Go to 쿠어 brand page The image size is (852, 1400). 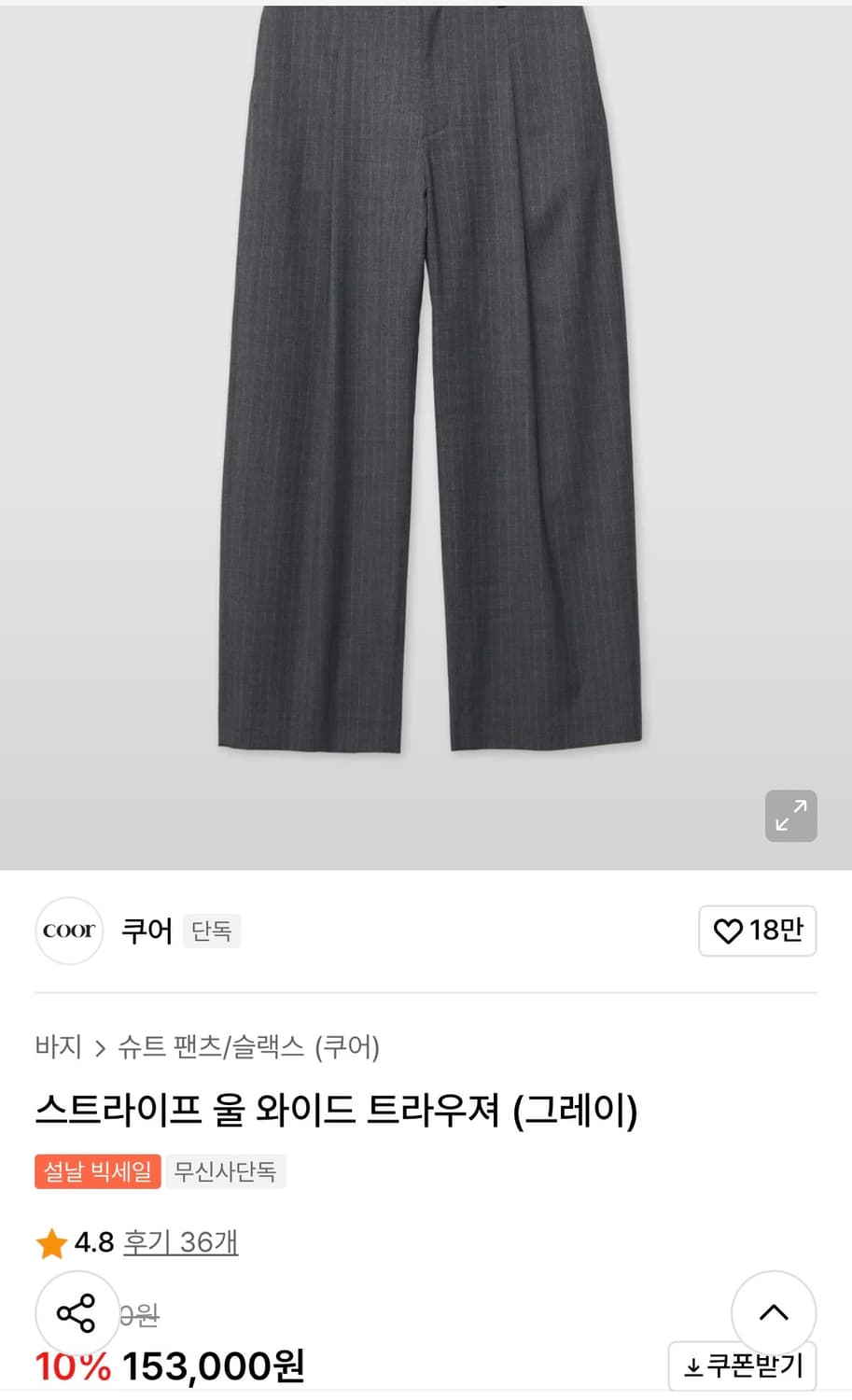click(147, 931)
